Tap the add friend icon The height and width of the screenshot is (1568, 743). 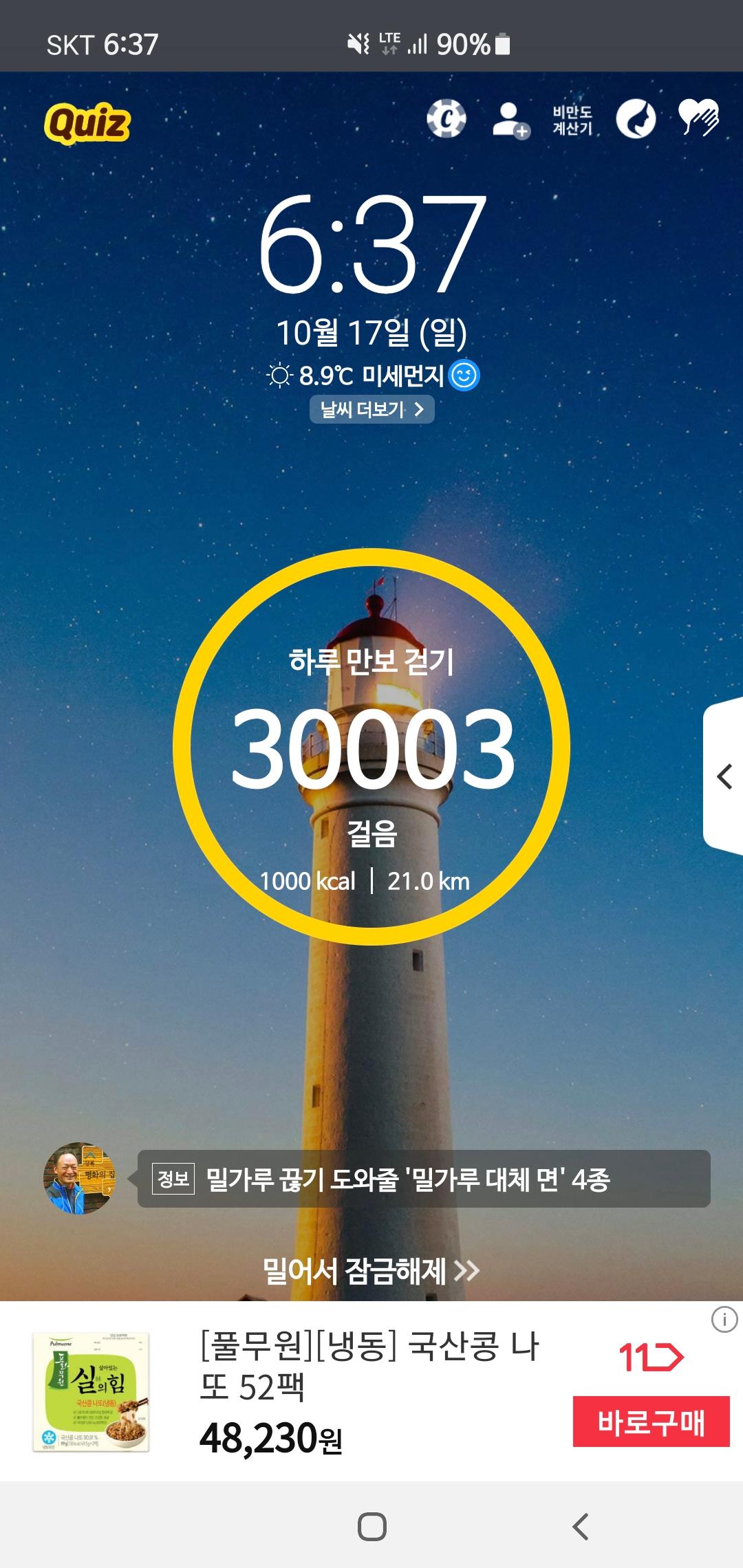pyautogui.click(x=510, y=120)
